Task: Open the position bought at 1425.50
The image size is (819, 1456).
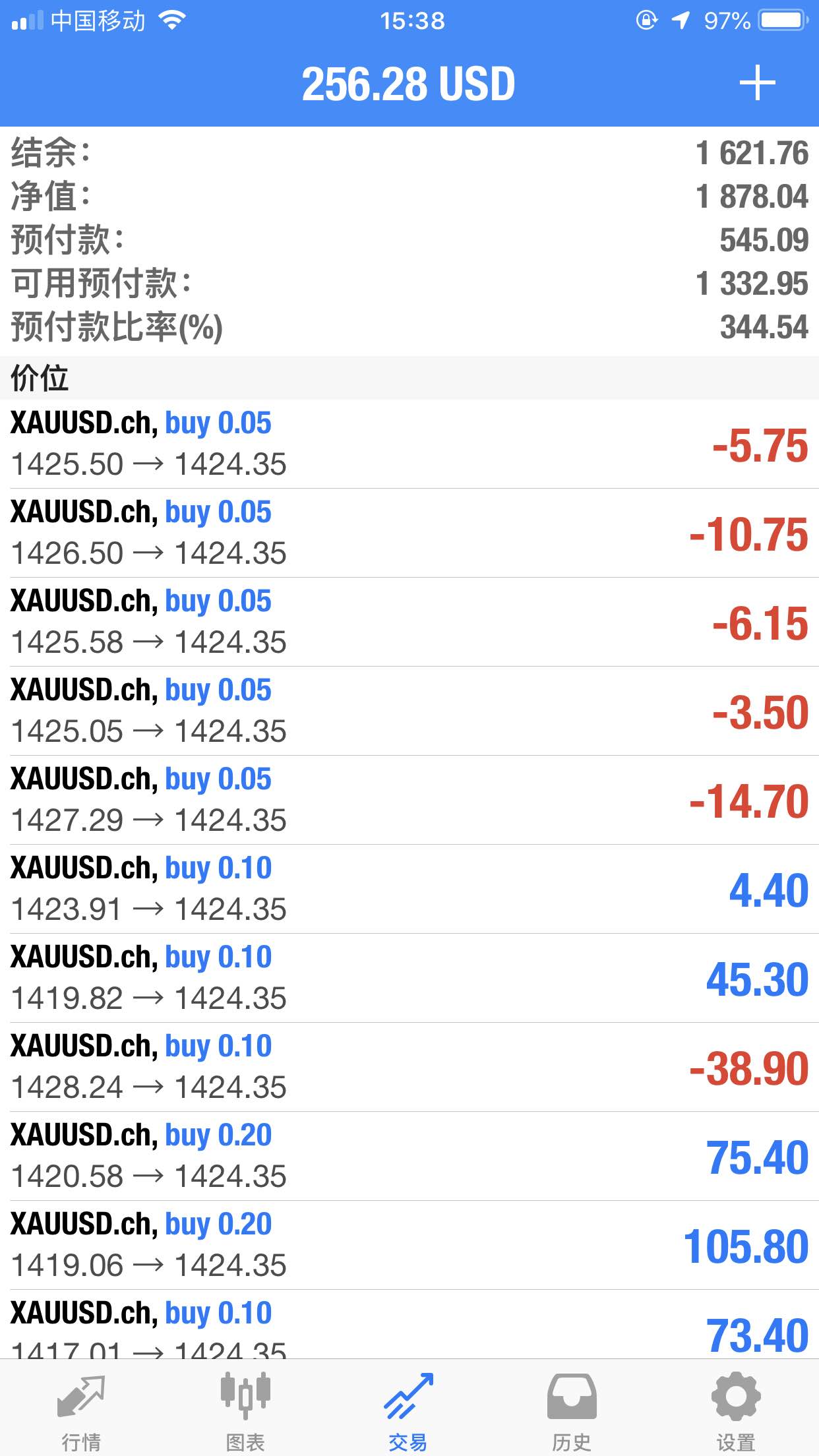Action: pos(409,444)
